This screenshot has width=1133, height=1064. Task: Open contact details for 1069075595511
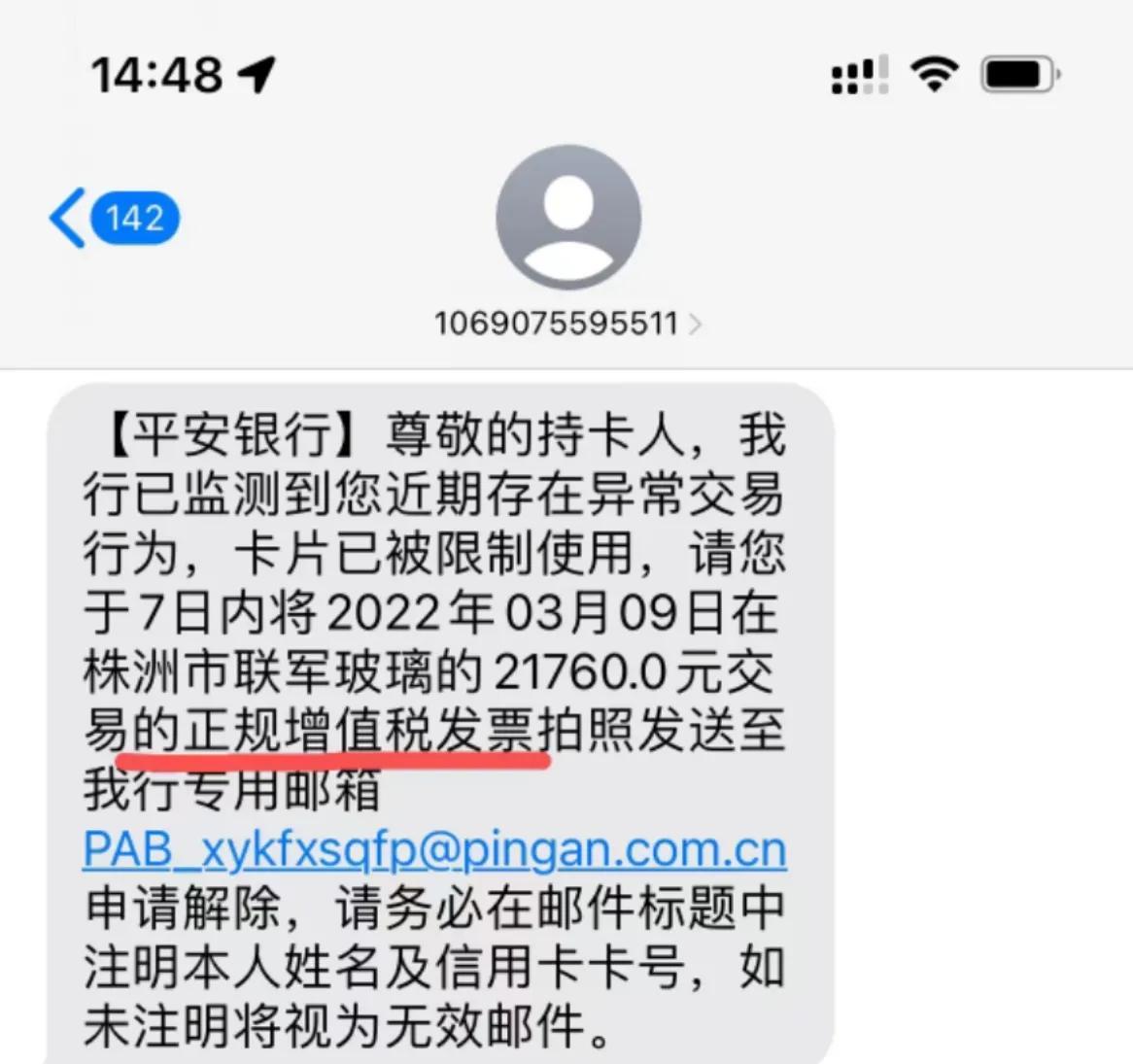coord(567,323)
